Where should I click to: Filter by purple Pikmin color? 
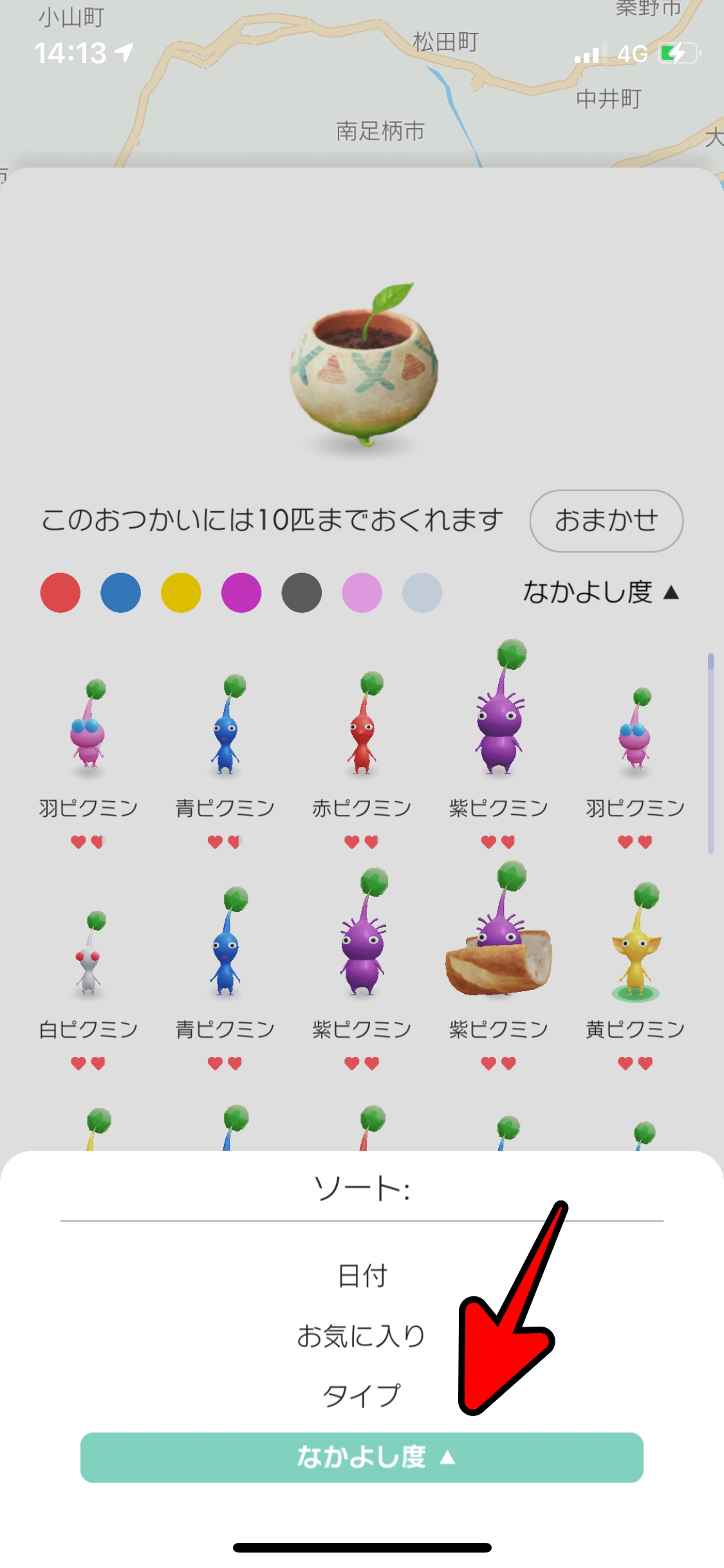[241, 592]
